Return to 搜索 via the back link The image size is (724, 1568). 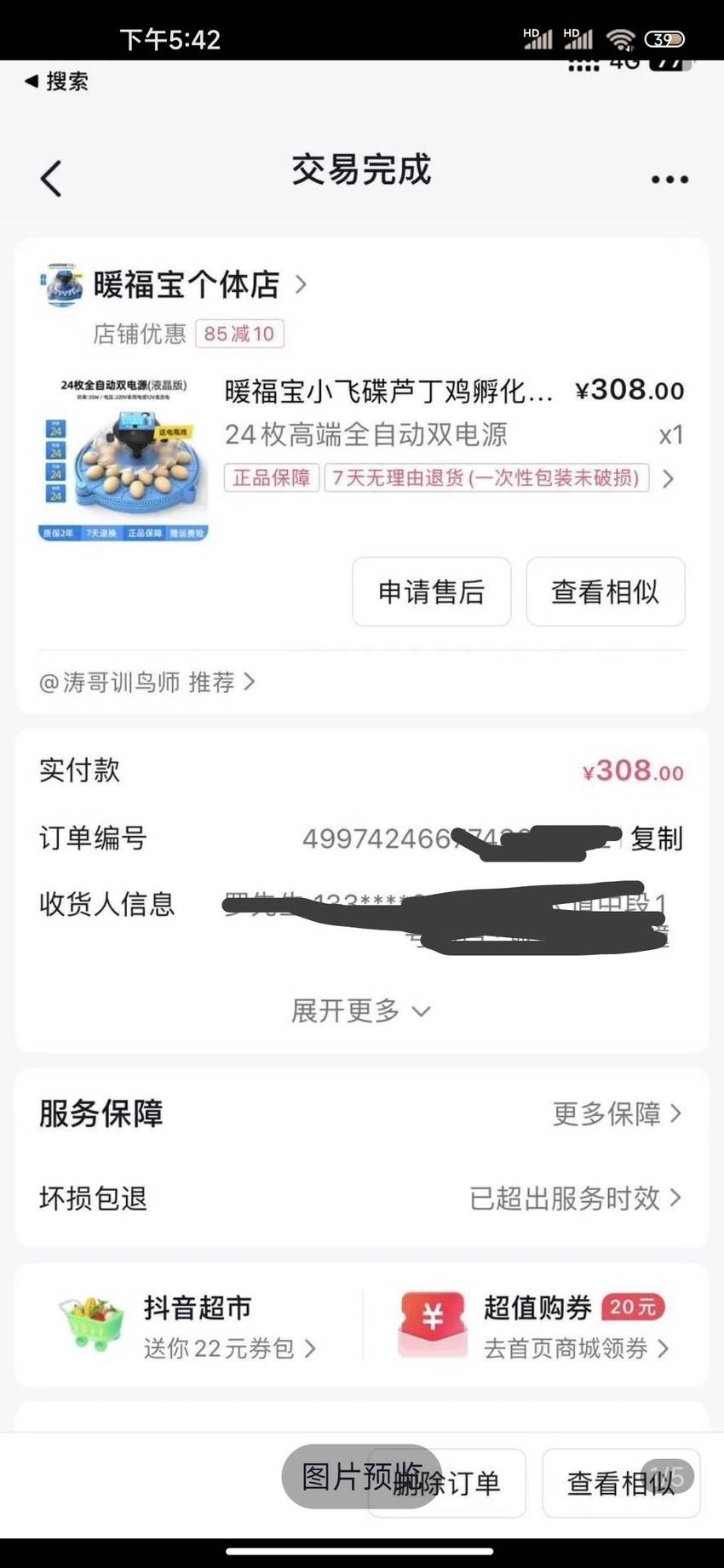pos(56,82)
